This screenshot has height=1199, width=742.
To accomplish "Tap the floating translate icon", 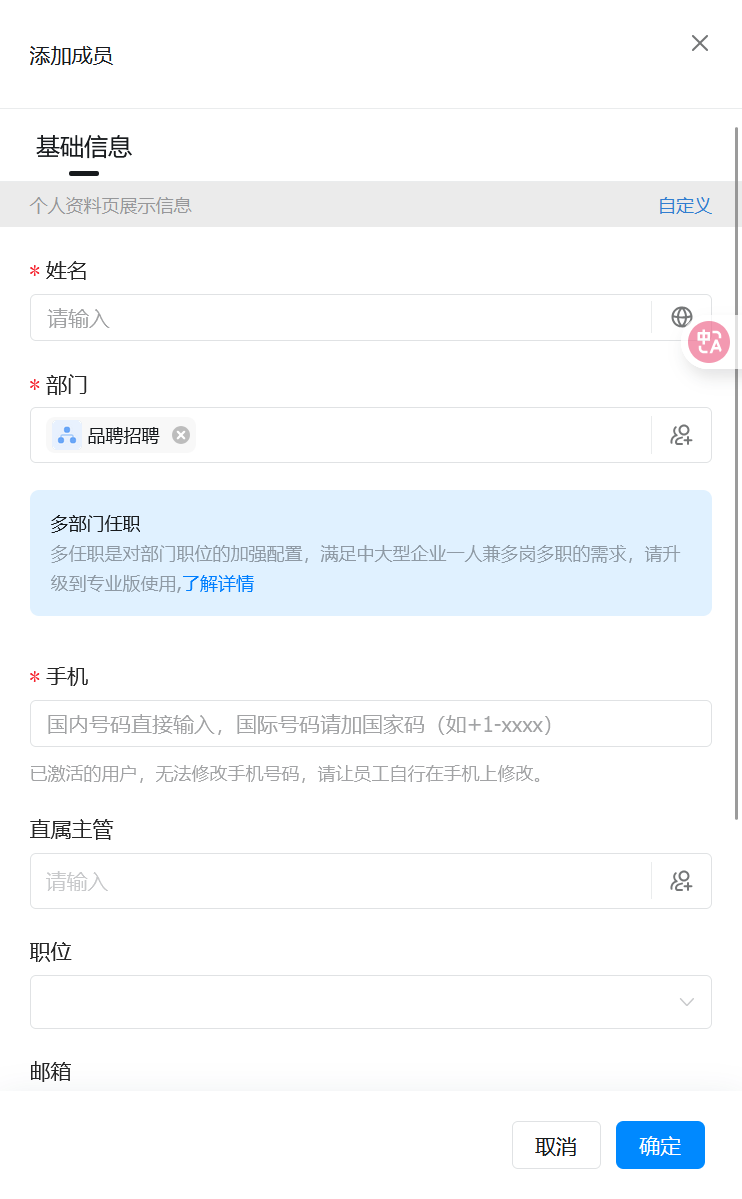I will (x=710, y=342).
